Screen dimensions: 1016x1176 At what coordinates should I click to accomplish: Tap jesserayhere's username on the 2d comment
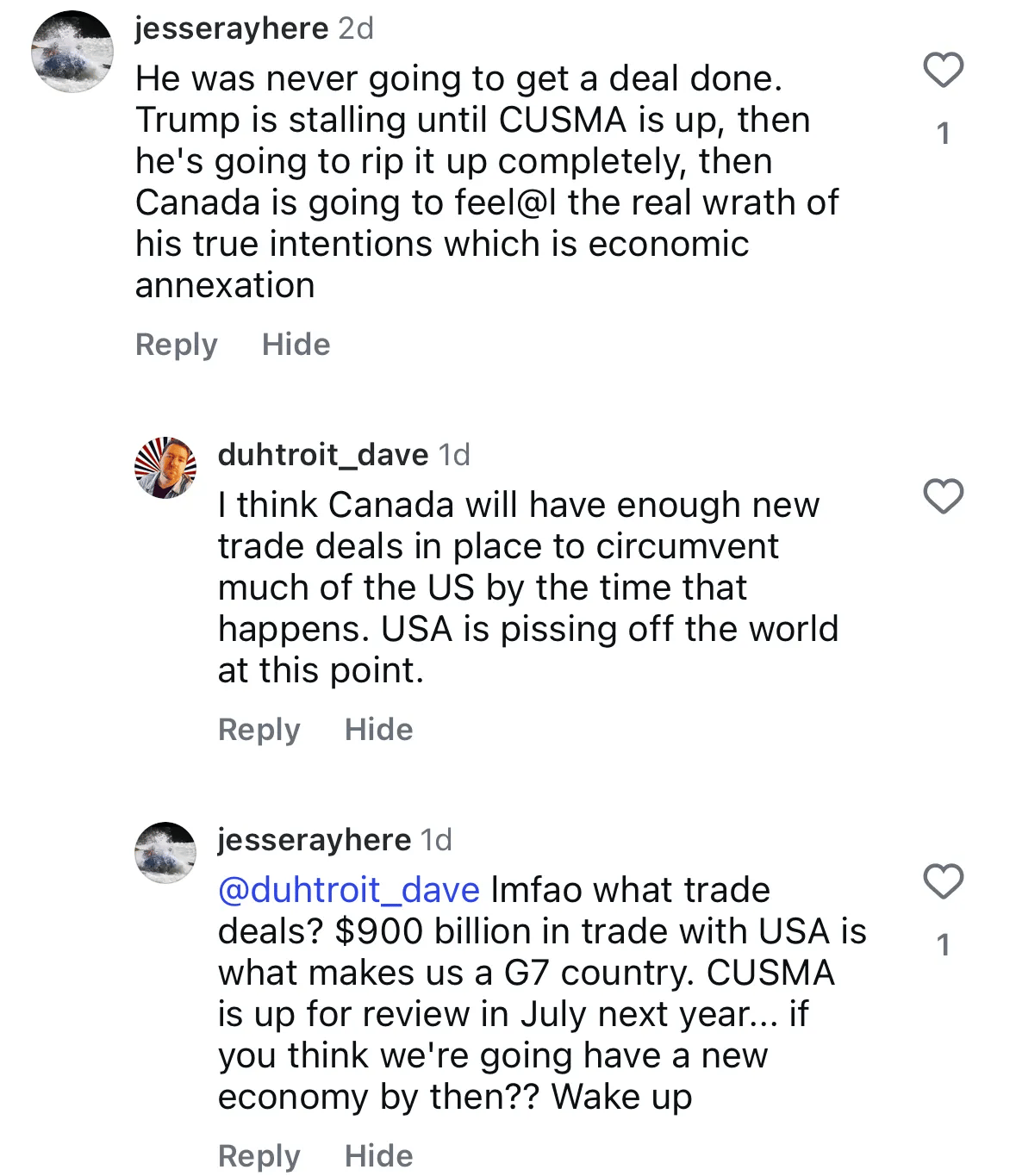pyautogui.click(x=232, y=28)
